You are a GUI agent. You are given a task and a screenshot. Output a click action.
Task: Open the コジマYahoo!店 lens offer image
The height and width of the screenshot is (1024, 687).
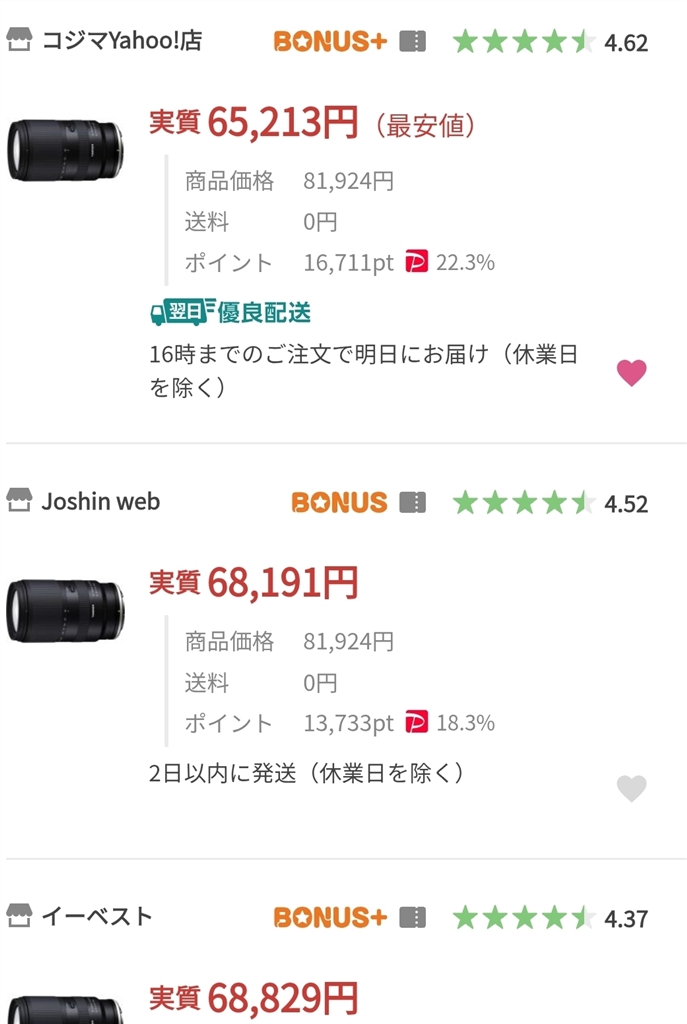[66, 150]
